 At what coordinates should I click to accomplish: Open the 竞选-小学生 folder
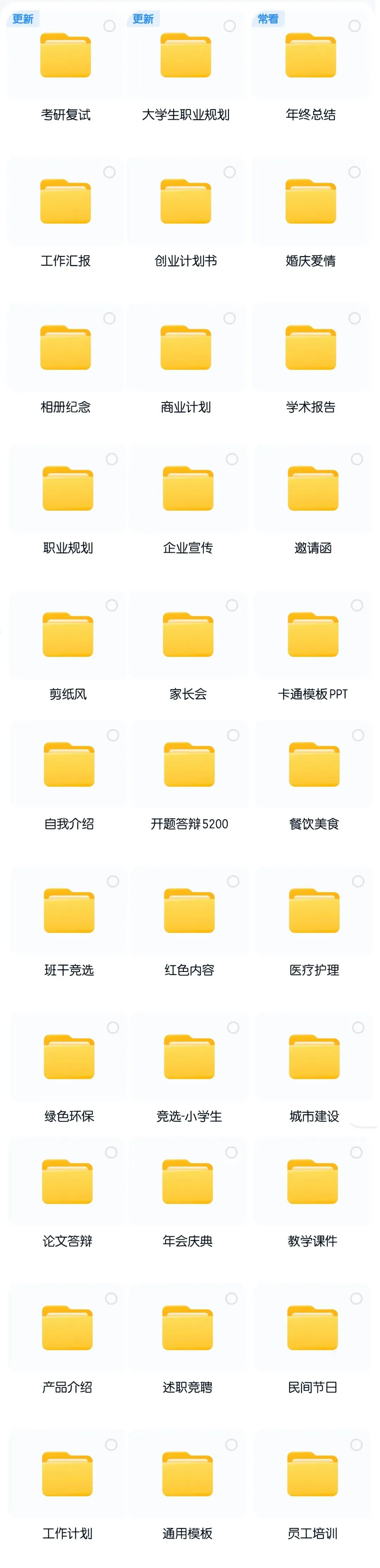pos(189,1057)
